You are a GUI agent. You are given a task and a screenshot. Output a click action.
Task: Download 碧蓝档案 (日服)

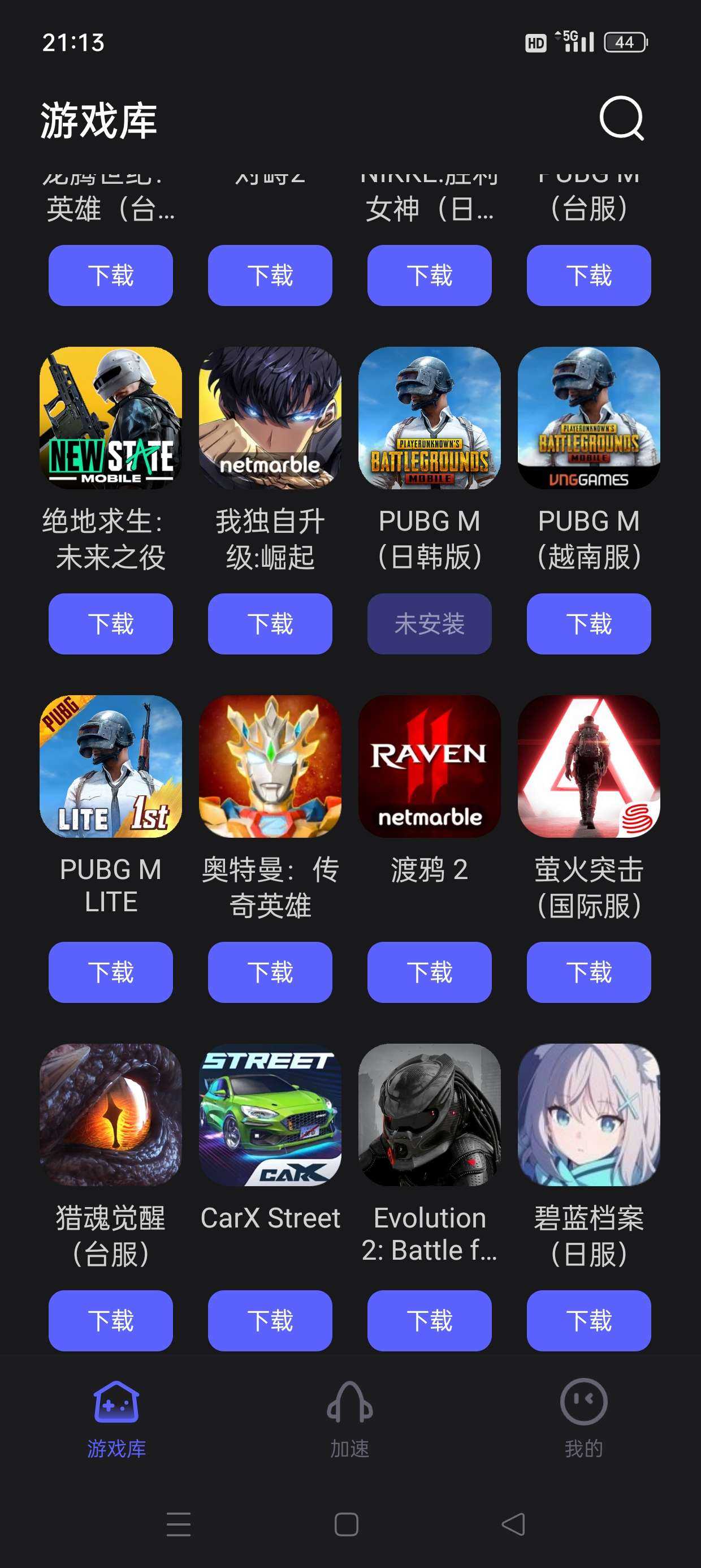click(x=589, y=1320)
